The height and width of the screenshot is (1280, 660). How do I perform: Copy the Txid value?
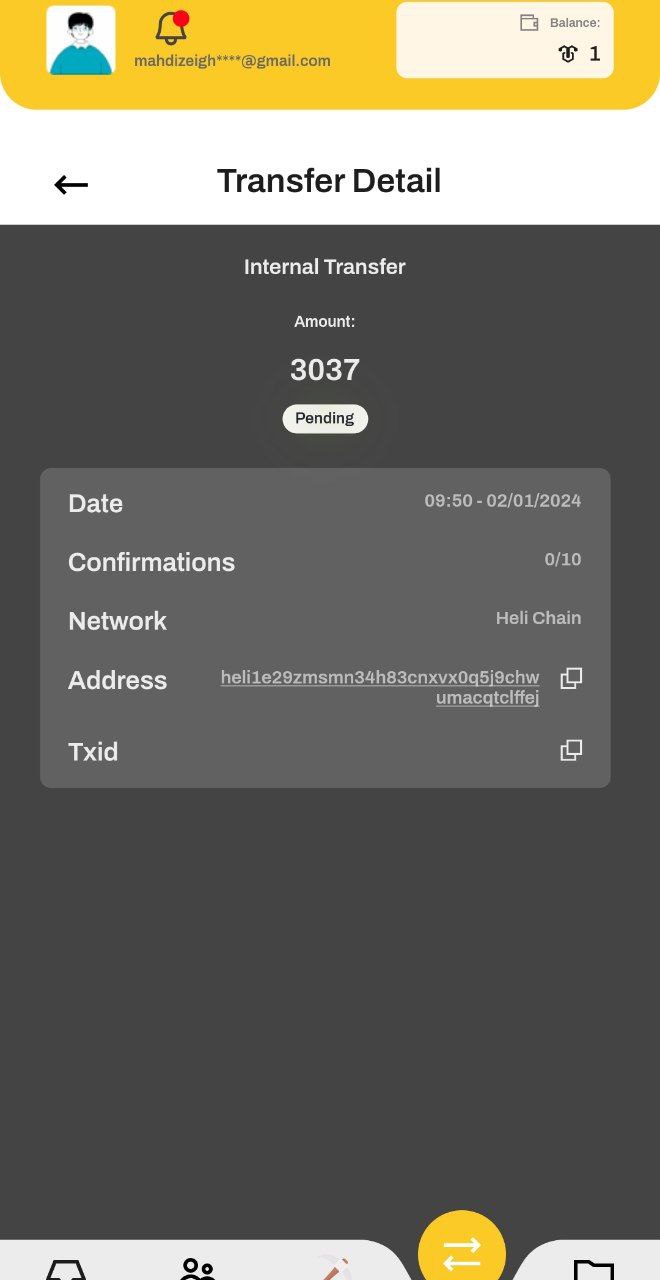pos(571,750)
